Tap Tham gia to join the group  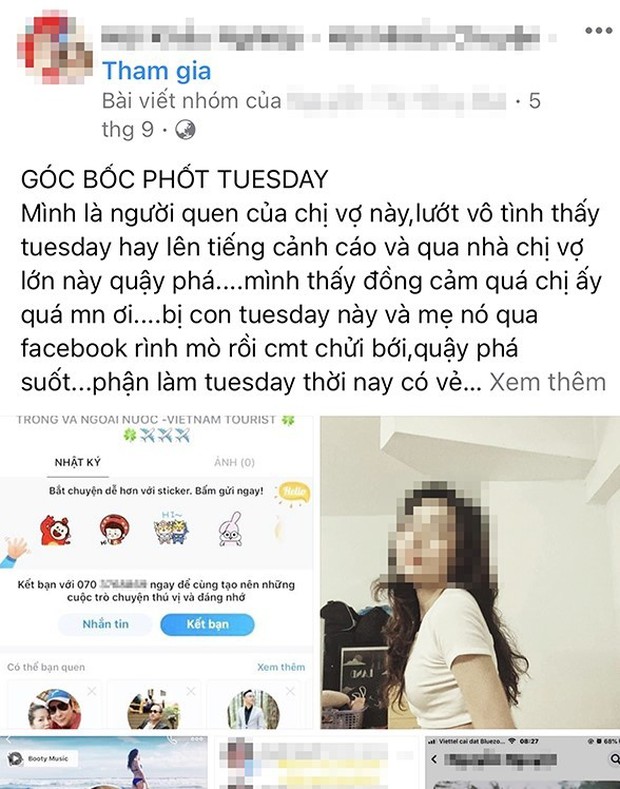pos(157,72)
